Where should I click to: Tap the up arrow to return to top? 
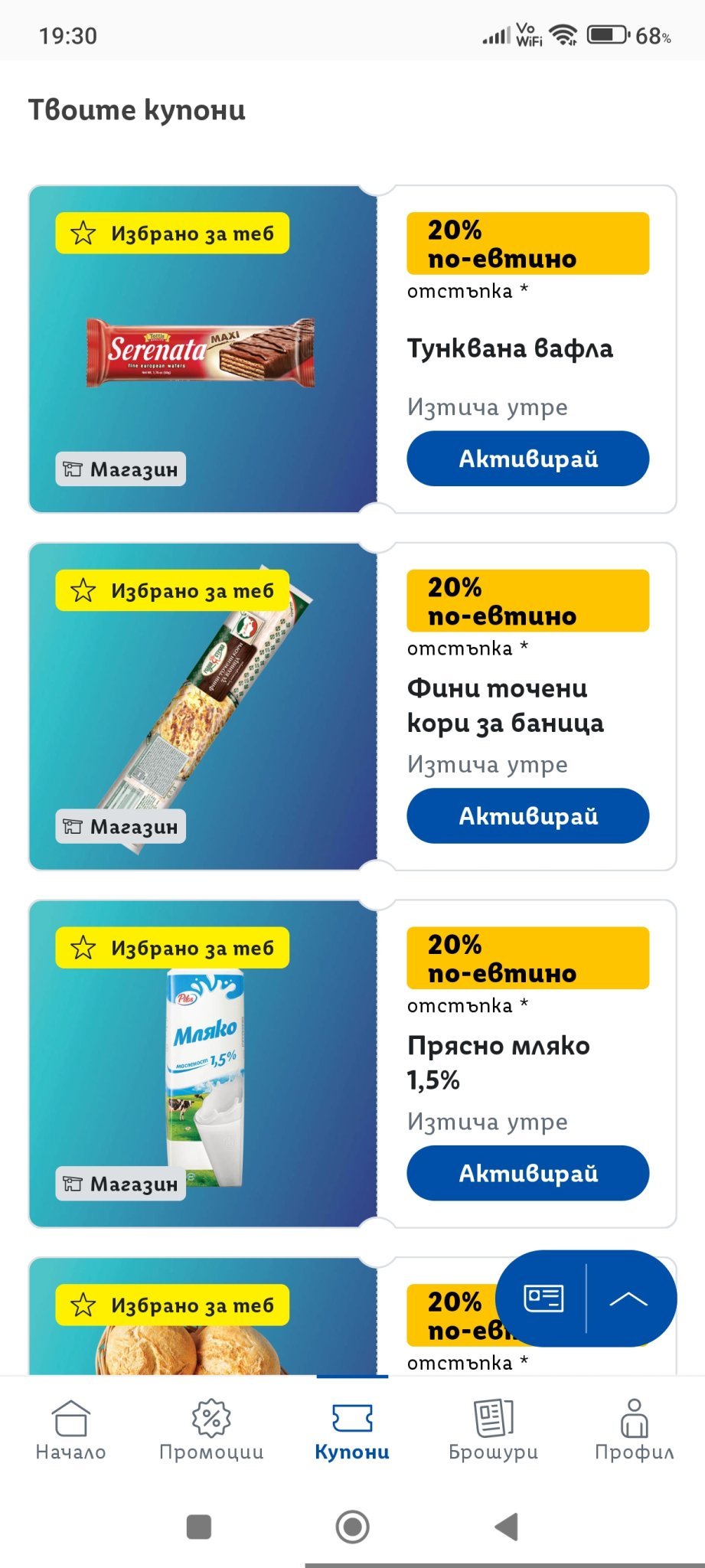(x=628, y=1298)
